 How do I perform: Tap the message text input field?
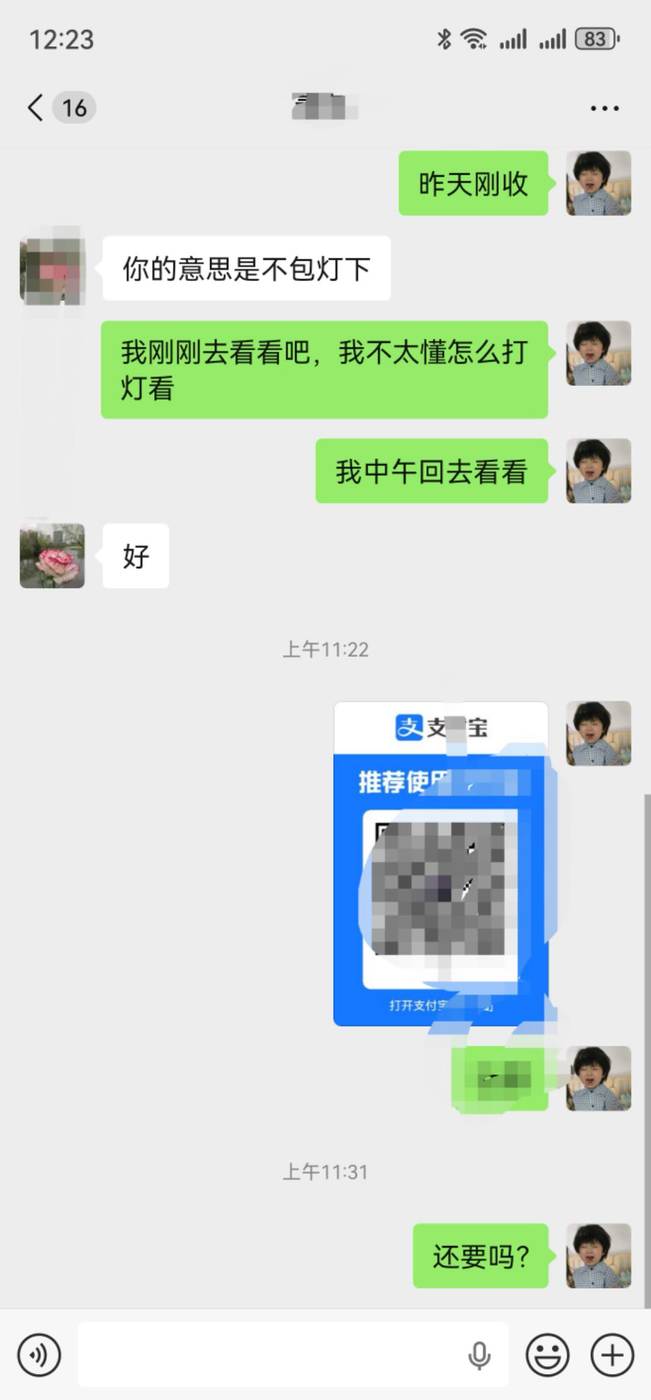270,1355
